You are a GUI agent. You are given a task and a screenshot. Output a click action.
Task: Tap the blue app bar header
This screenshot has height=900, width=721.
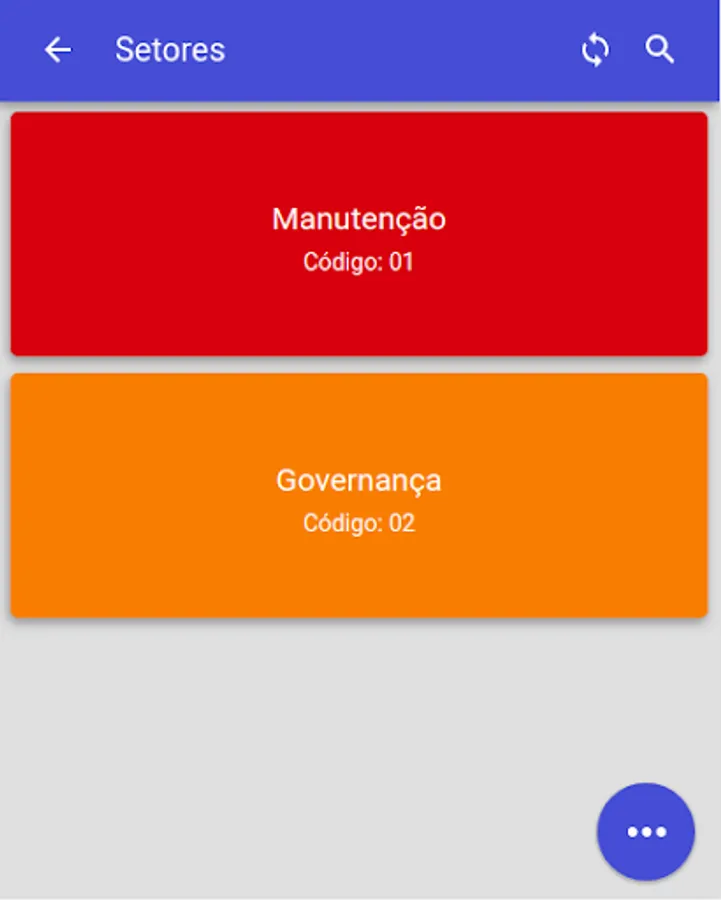click(x=360, y=49)
